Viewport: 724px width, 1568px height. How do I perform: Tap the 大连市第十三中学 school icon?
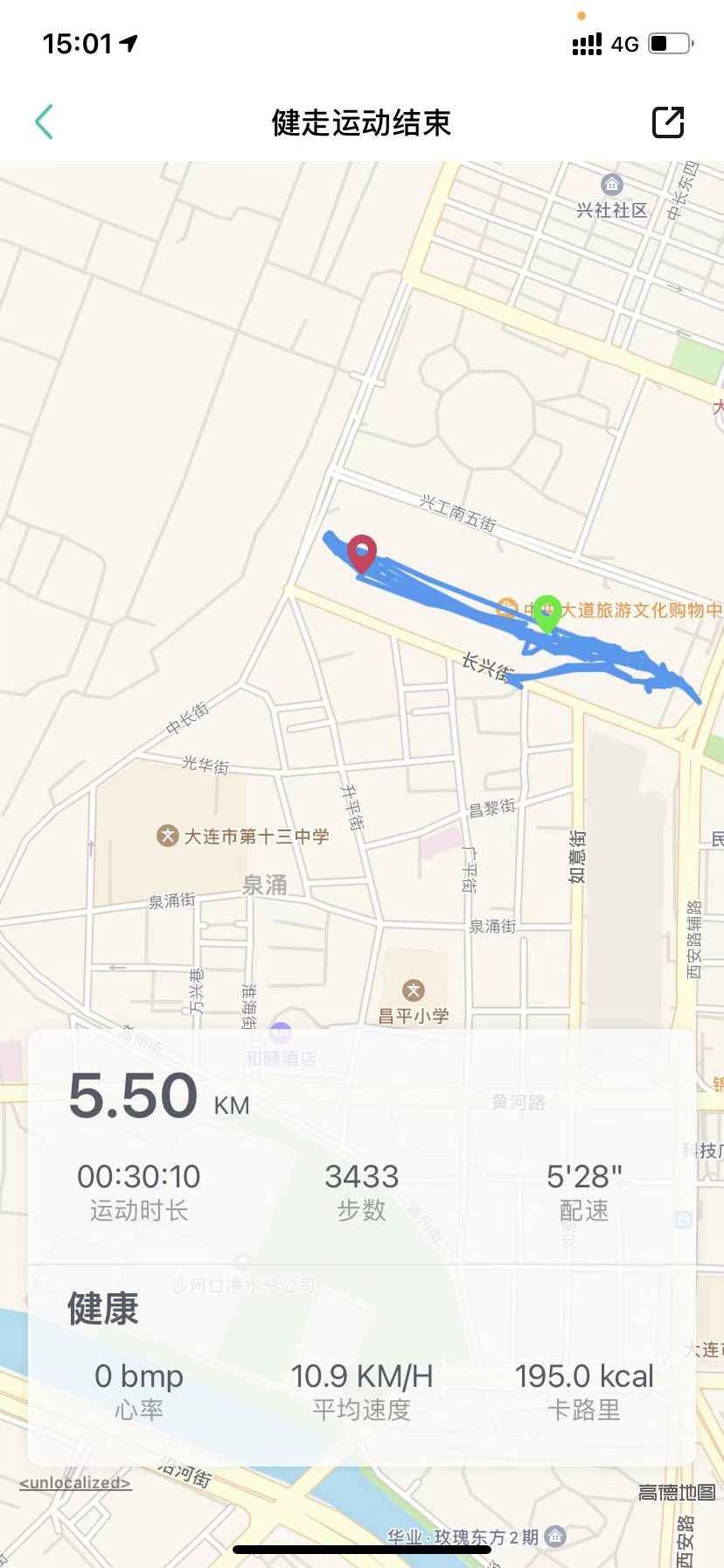click(168, 836)
